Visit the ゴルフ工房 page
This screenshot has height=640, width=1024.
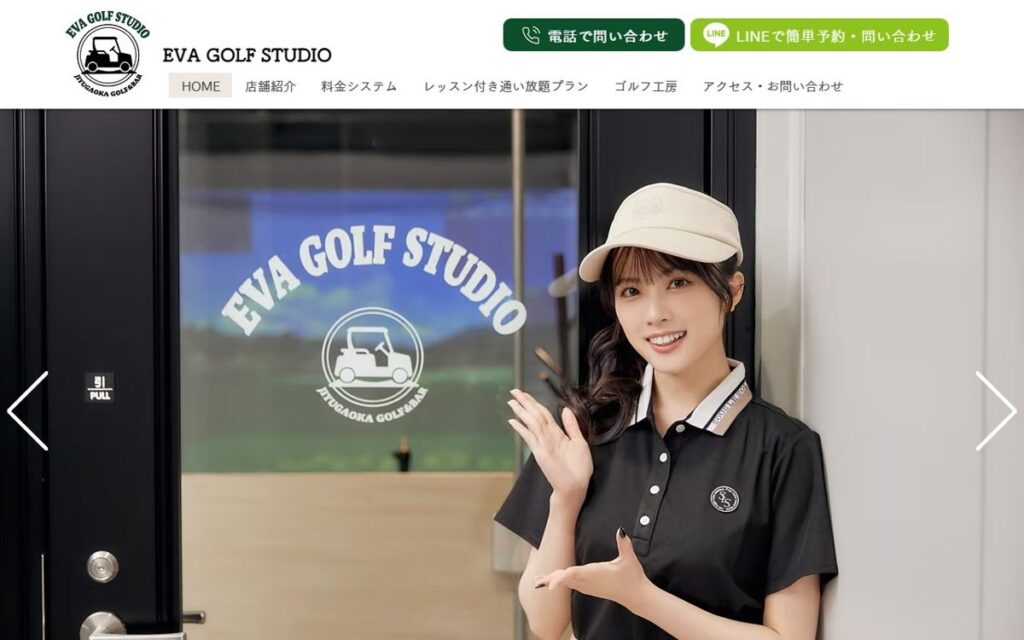(646, 86)
